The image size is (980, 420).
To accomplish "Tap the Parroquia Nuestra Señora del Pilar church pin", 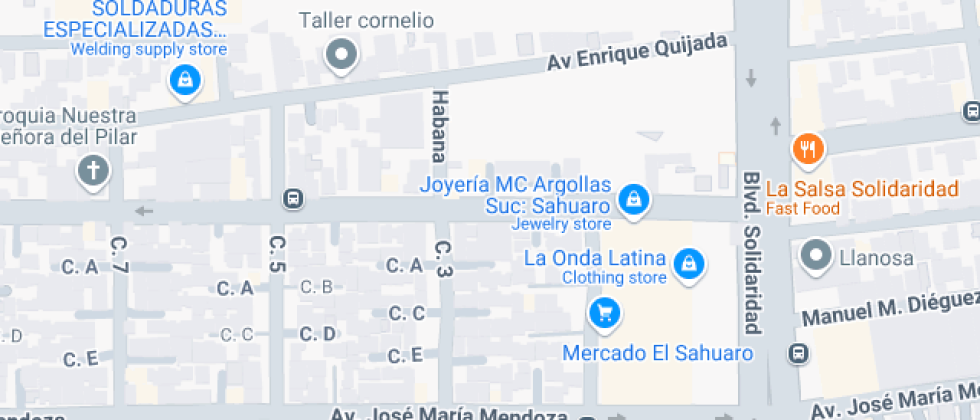I will click(93, 171).
